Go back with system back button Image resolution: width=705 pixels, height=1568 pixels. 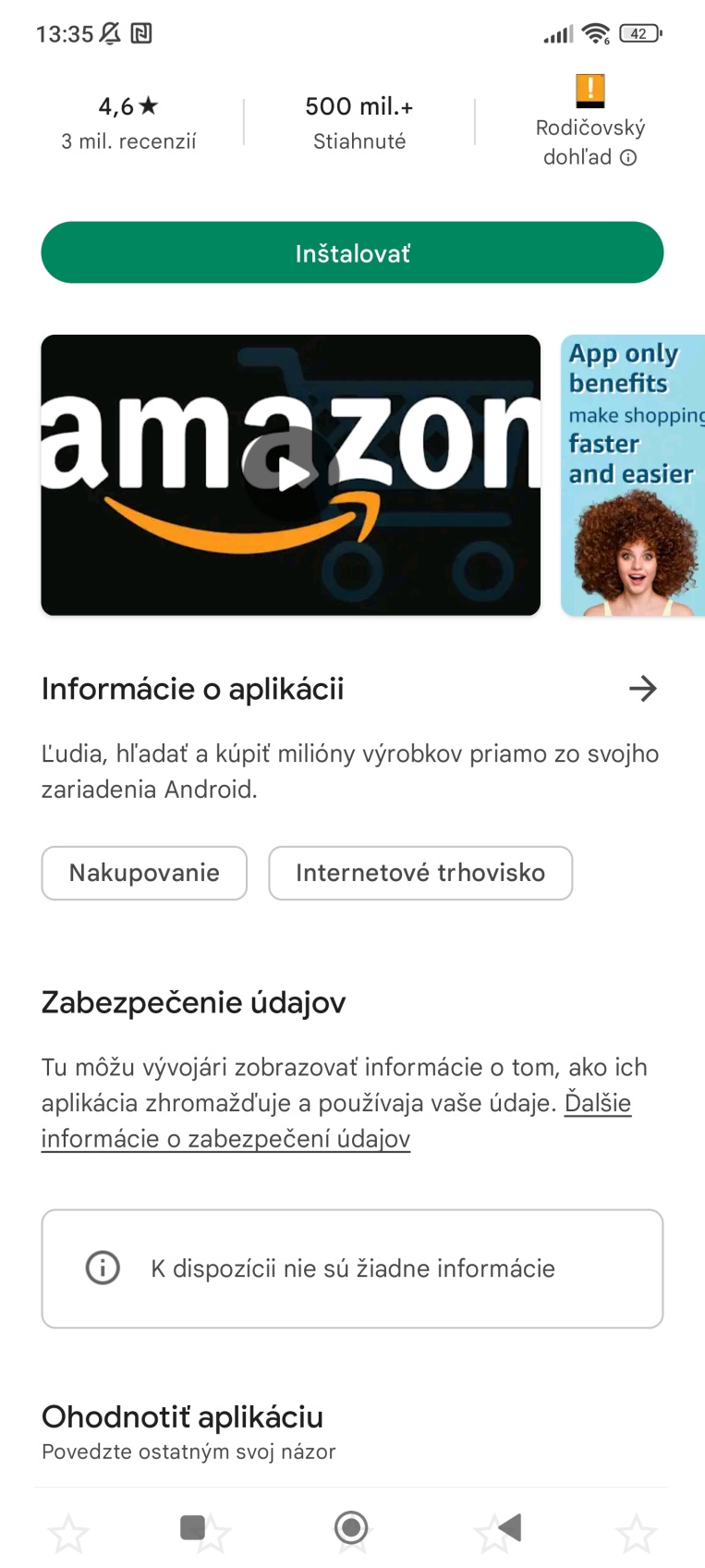(x=508, y=1527)
